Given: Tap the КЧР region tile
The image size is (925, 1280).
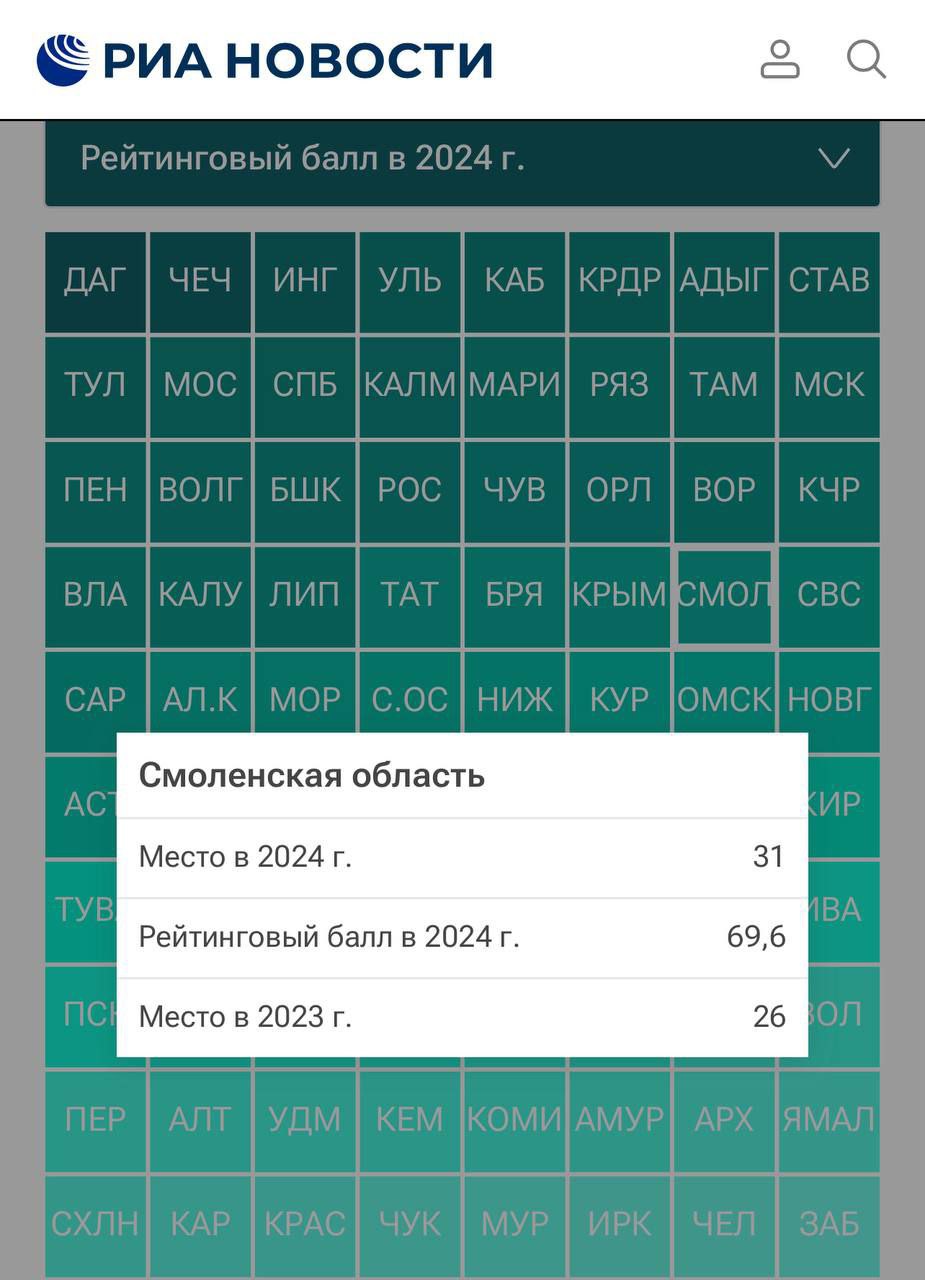Looking at the screenshot, I should (829, 490).
